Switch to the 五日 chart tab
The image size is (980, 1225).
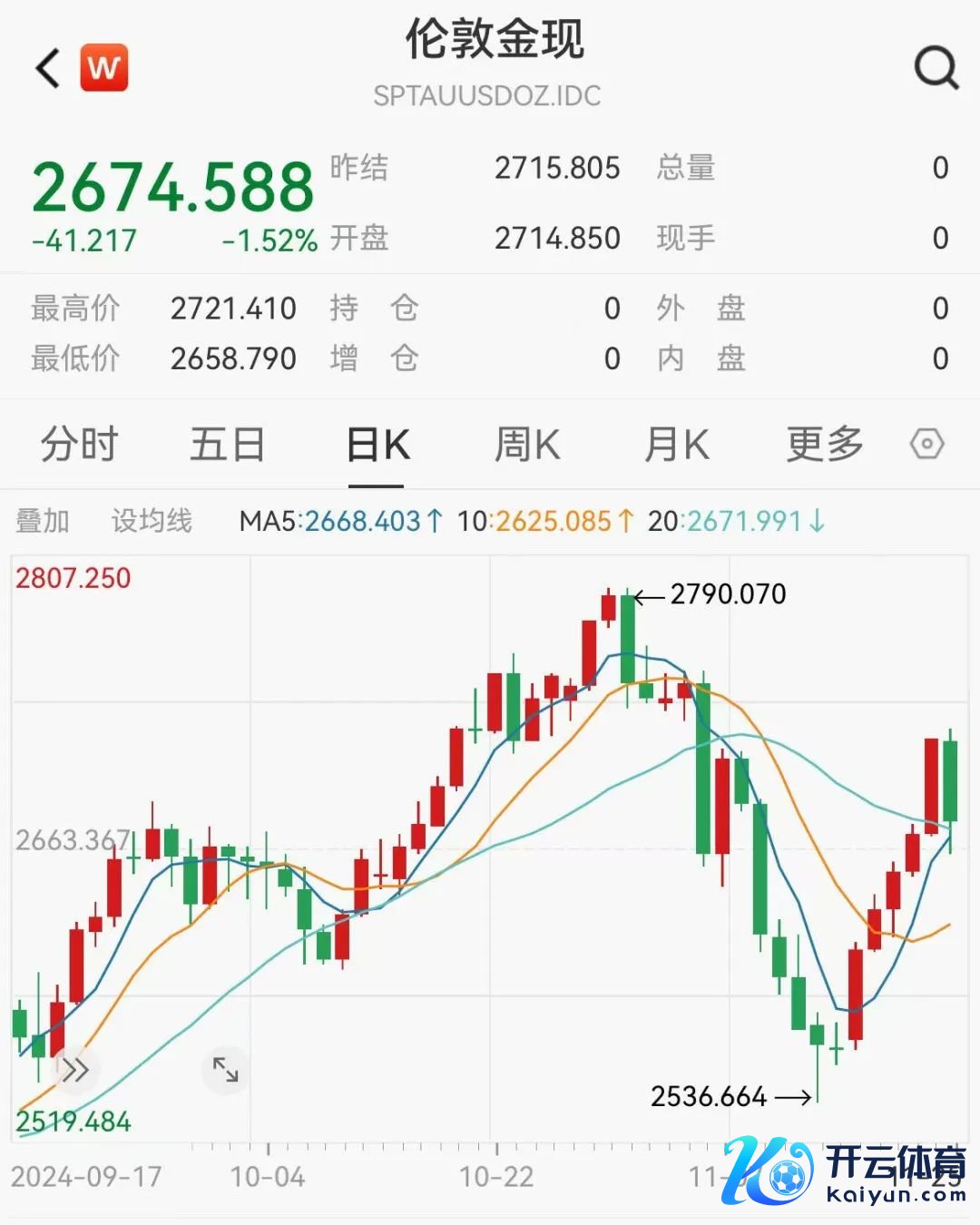(x=227, y=445)
